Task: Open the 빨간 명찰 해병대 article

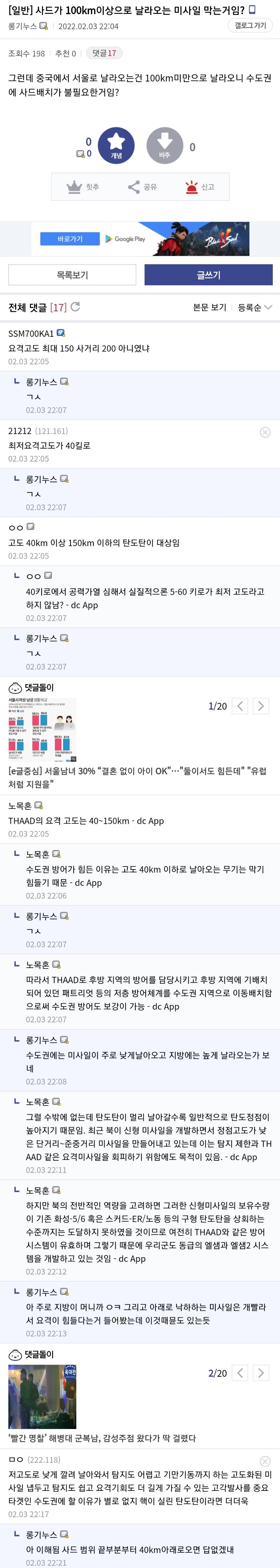Action: coord(102,1438)
